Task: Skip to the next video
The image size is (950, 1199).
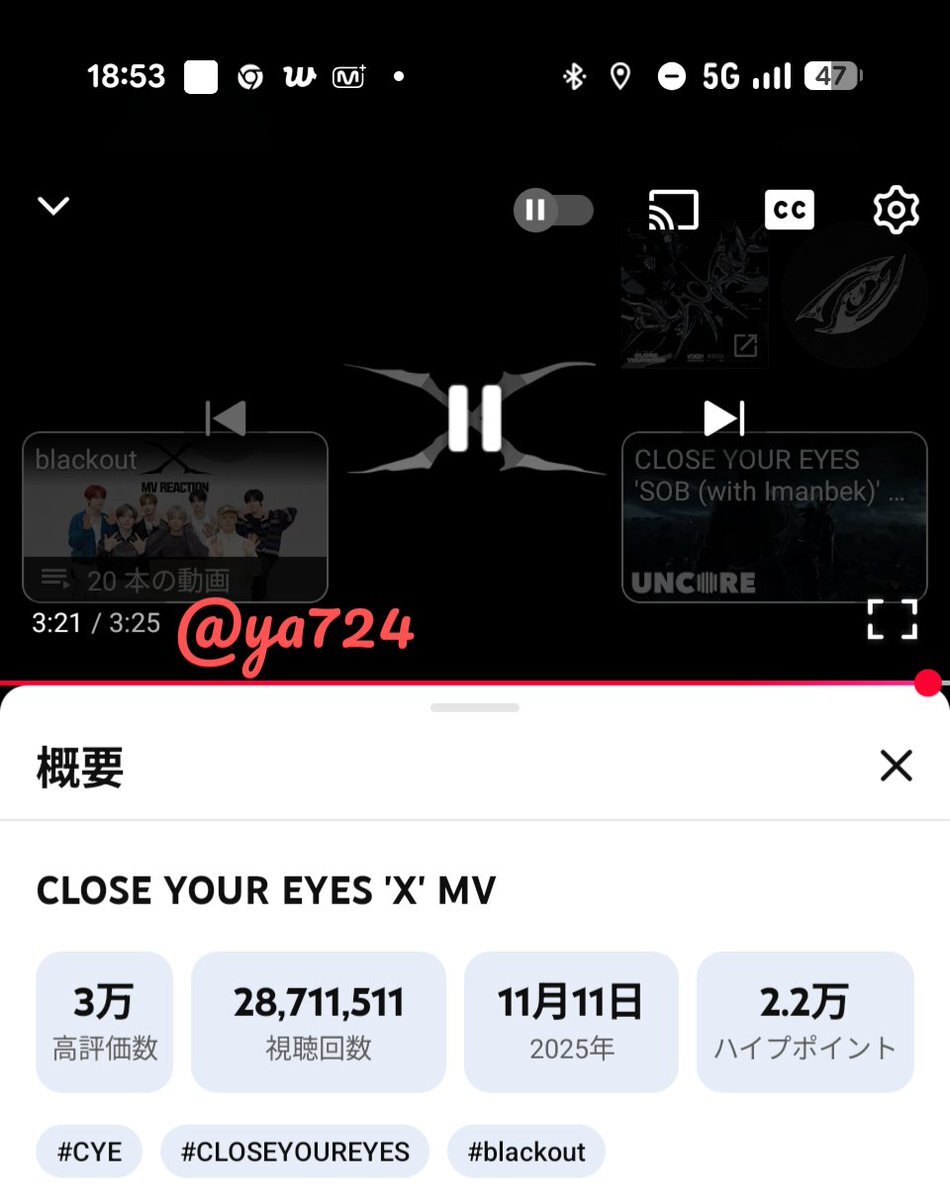Action: coord(724,418)
